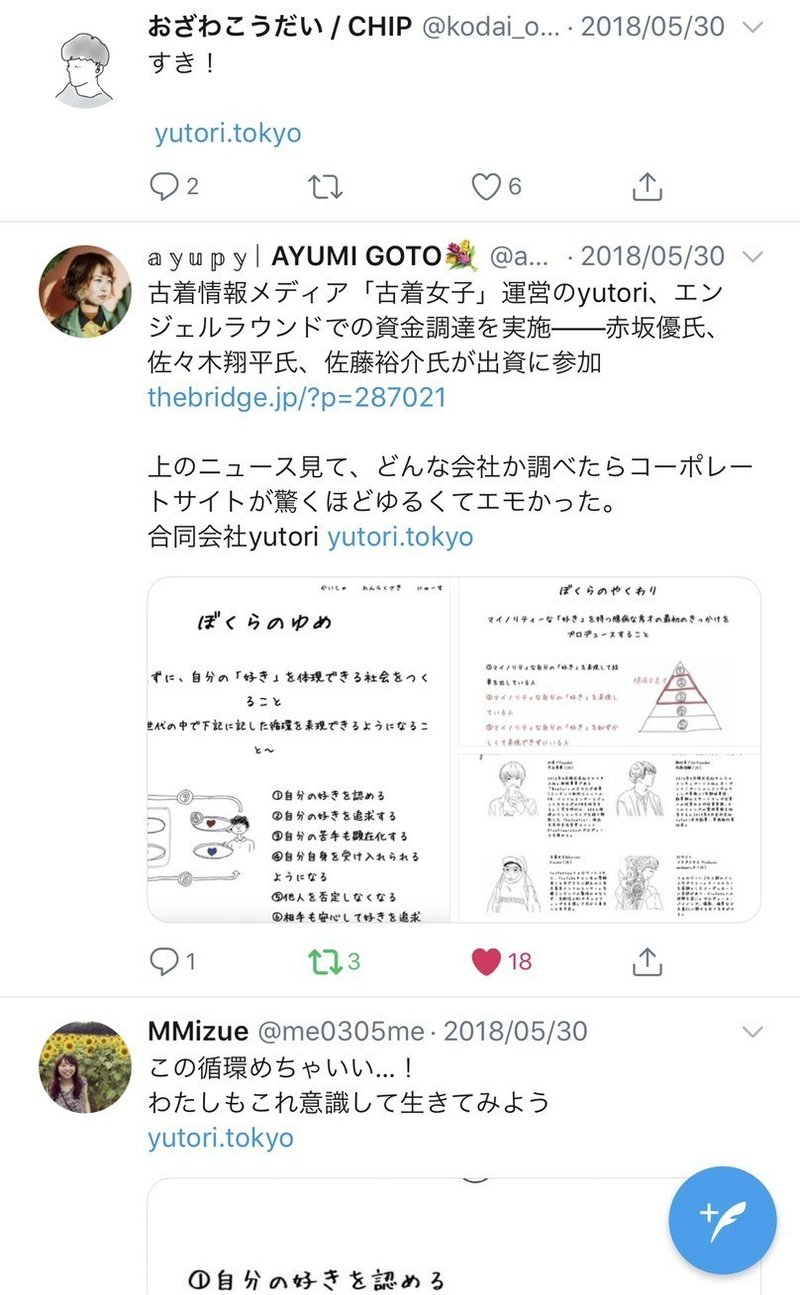Expand options chevron on MMizue's tweet
800x1295 pixels.
[753, 1032]
